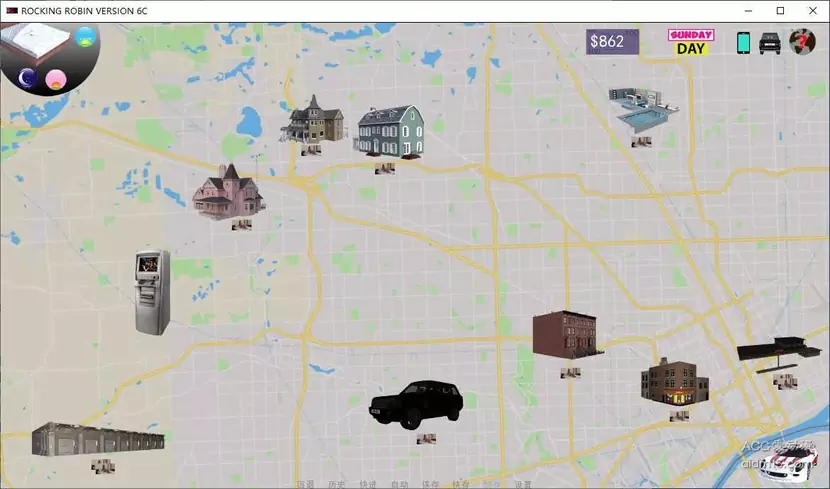
Task: Open the storage garage units
Action: click(97, 438)
